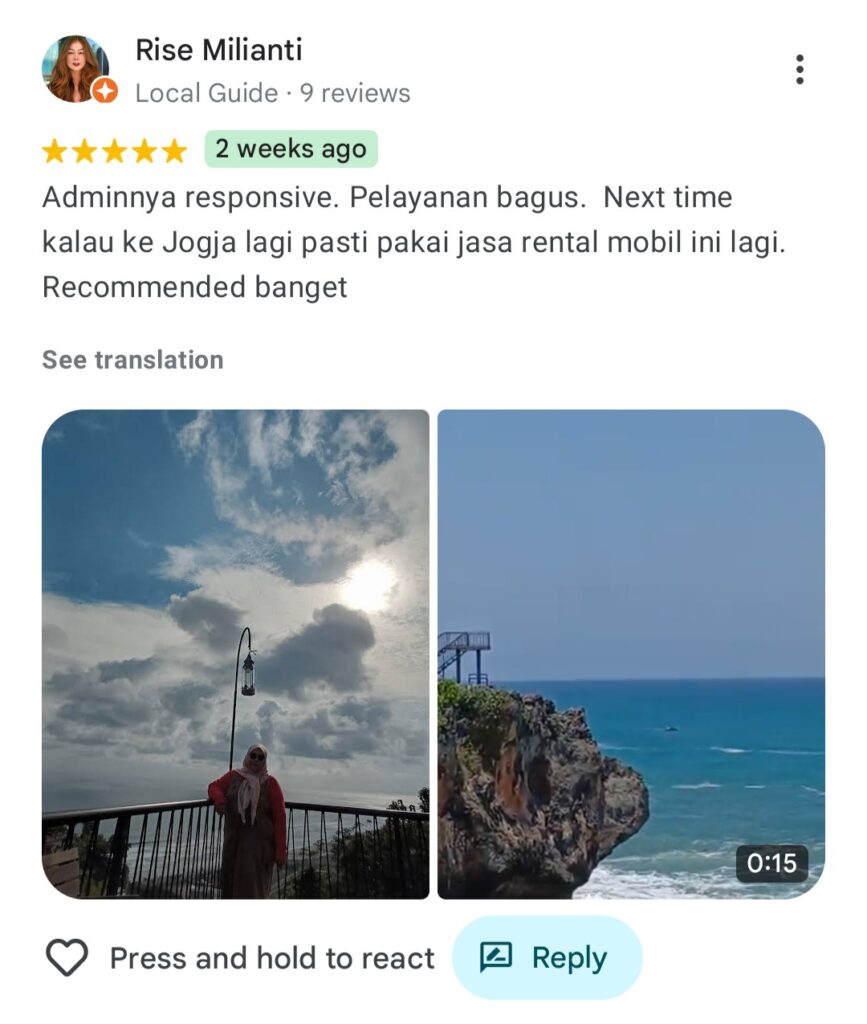The height and width of the screenshot is (1024, 867).
Task: Play the 0:15 ocean cliff video
Action: click(x=631, y=654)
